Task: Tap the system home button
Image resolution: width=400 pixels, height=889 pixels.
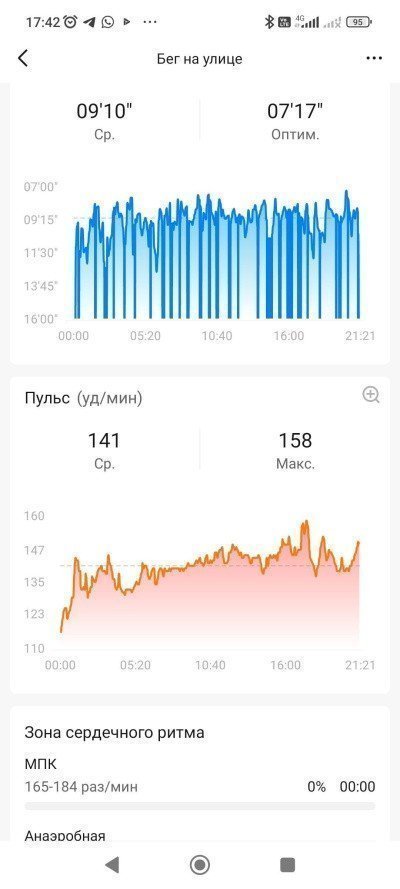Action: pos(199,864)
